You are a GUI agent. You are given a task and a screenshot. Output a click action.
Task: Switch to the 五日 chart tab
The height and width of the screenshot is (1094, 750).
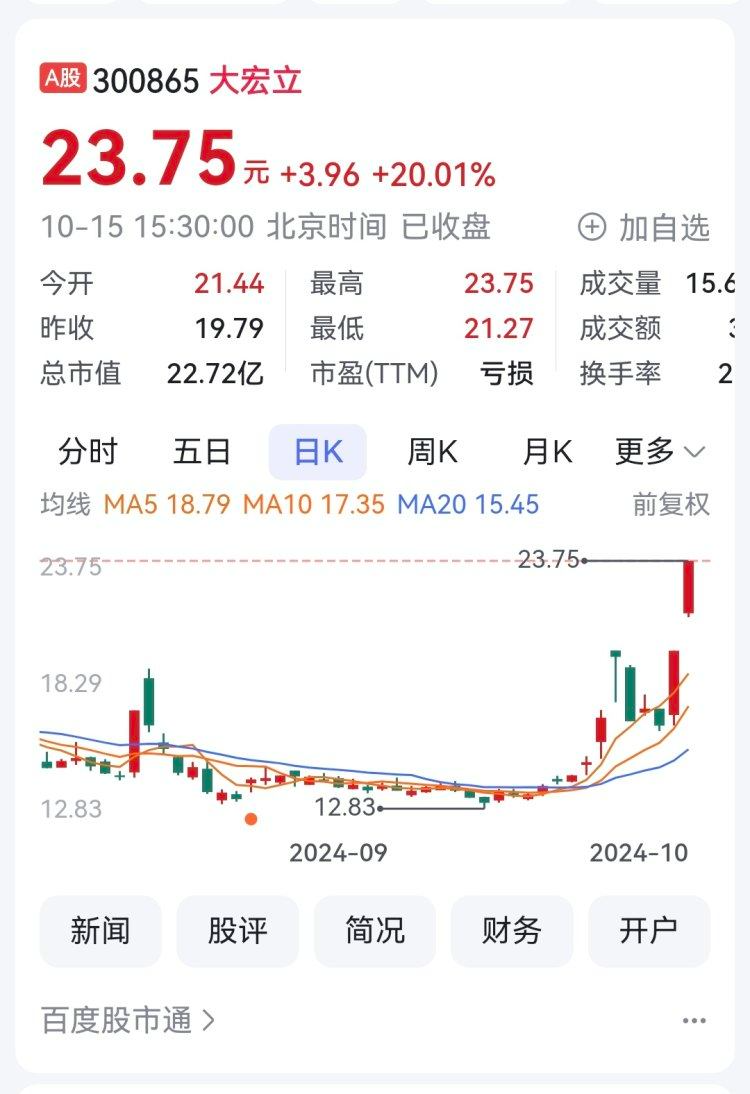(202, 452)
